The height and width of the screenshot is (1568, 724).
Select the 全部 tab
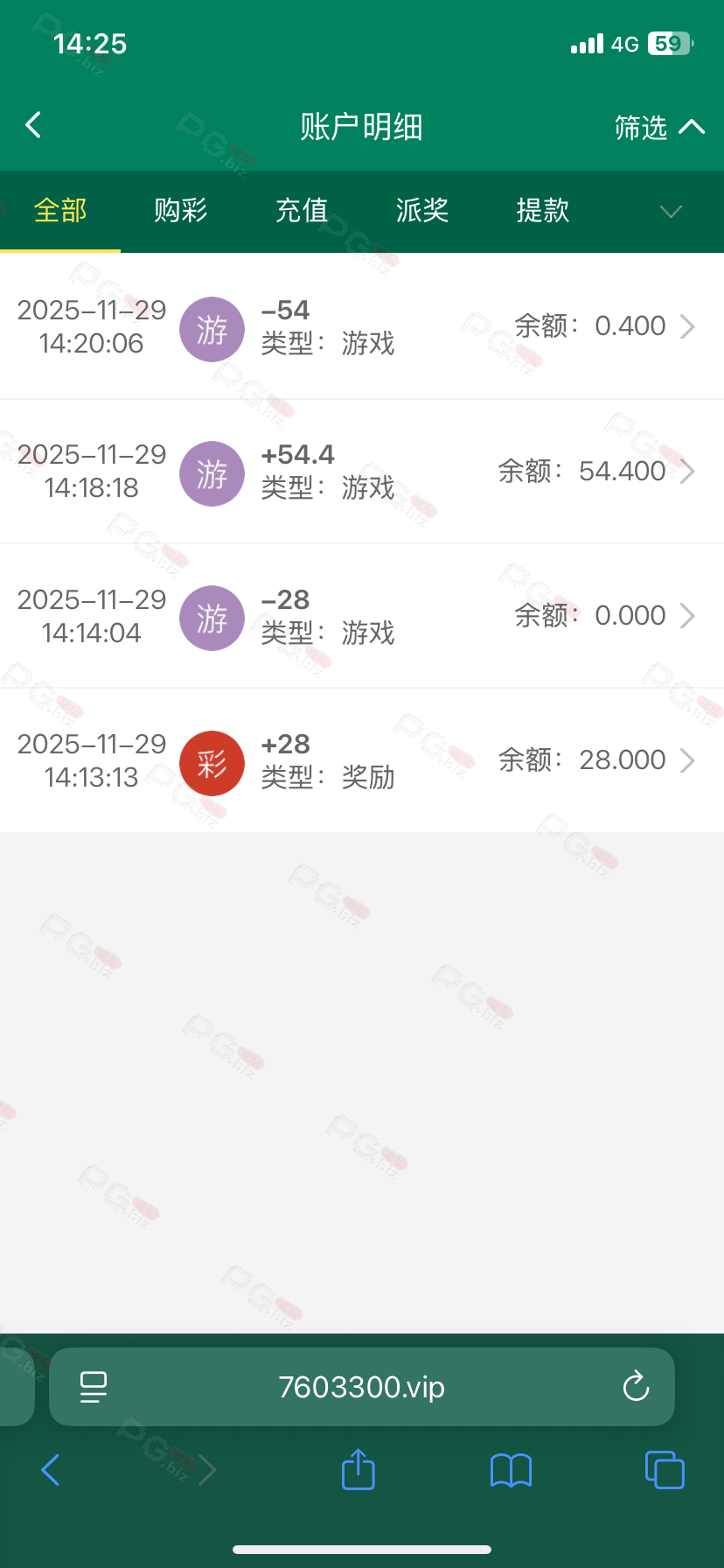pos(60,211)
